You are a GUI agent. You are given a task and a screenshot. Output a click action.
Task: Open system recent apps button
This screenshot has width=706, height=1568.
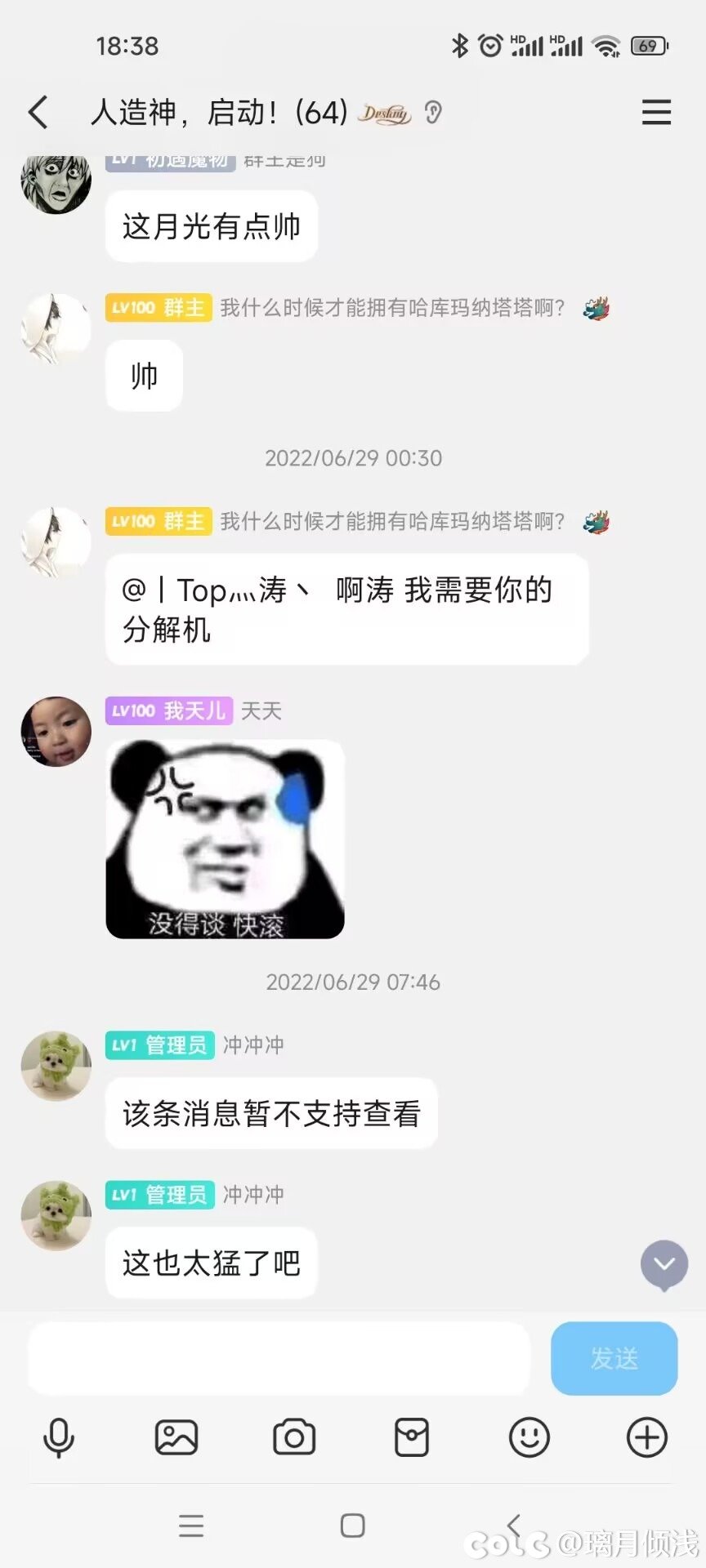pos(191,1526)
